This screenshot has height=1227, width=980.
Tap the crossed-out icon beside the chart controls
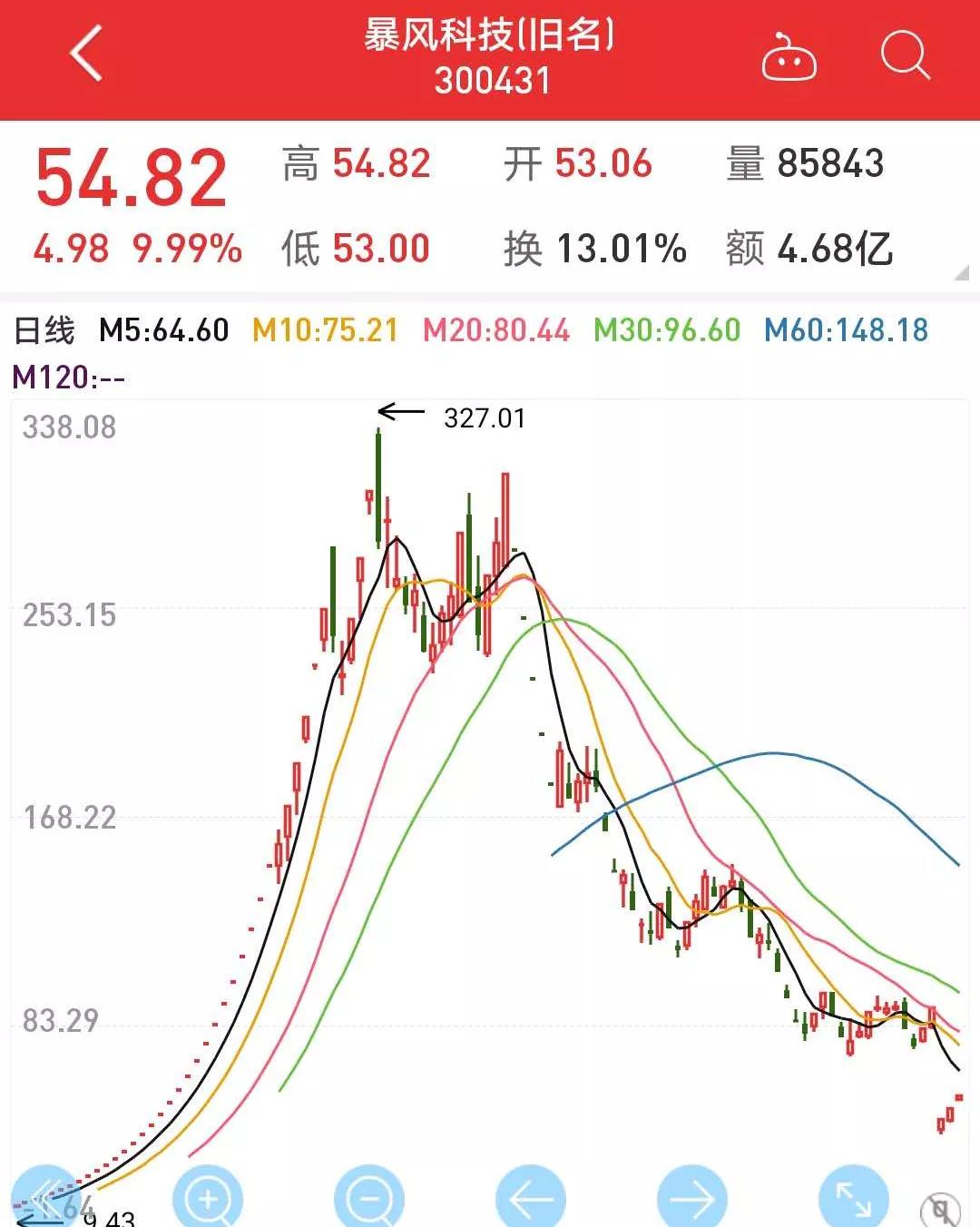coord(940,1210)
